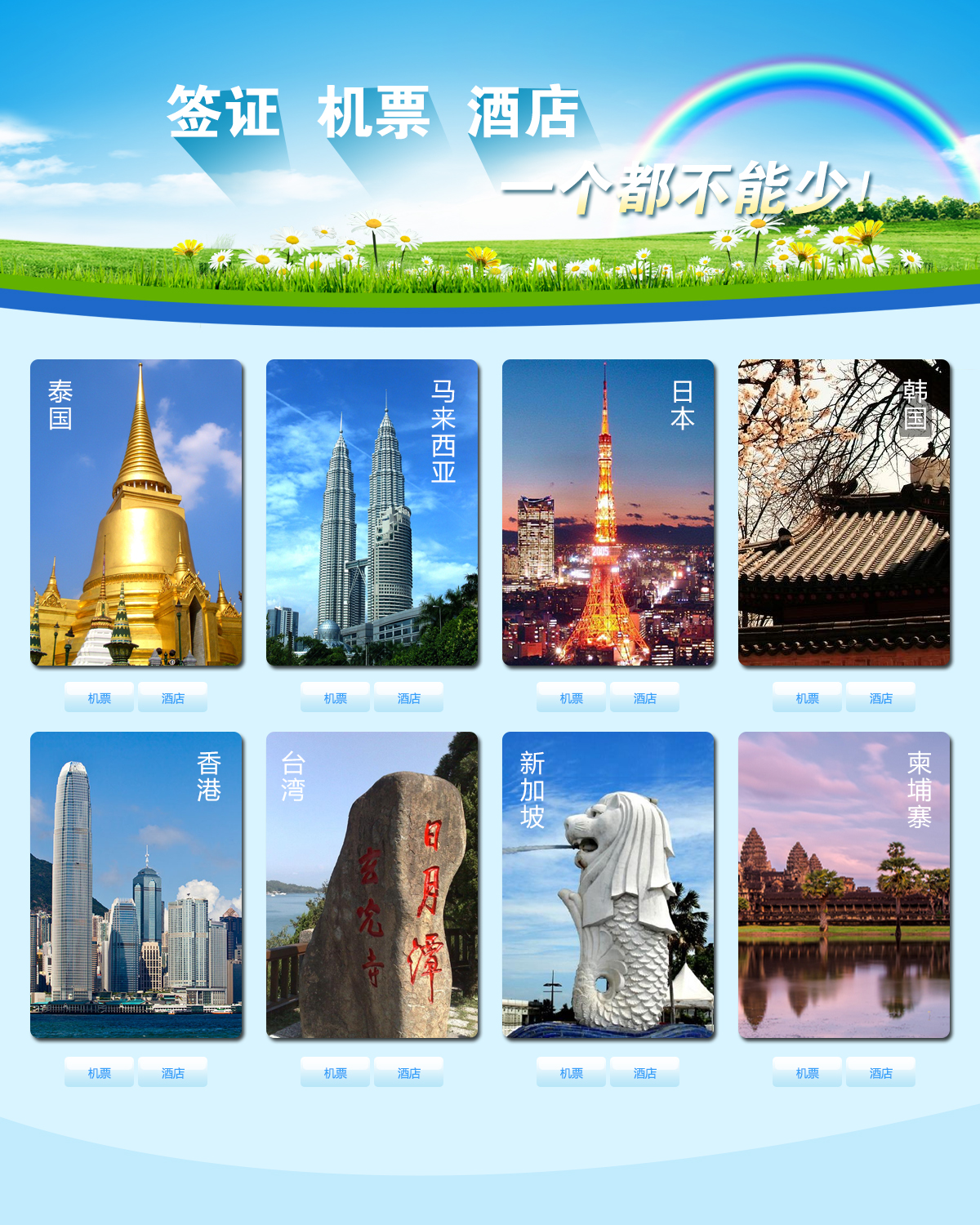View flights for Korea (韩国)
This screenshot has height=1225, width=980.
tap(807, 698)
